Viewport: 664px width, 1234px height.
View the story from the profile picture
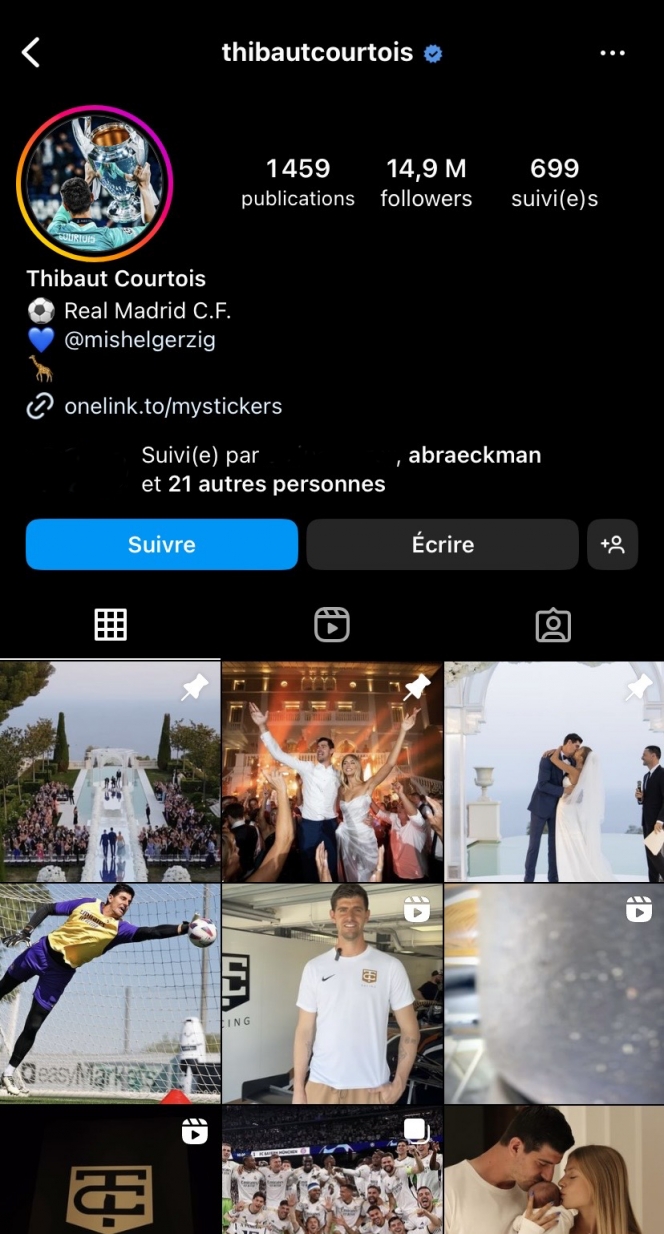(x=95, y=183)
